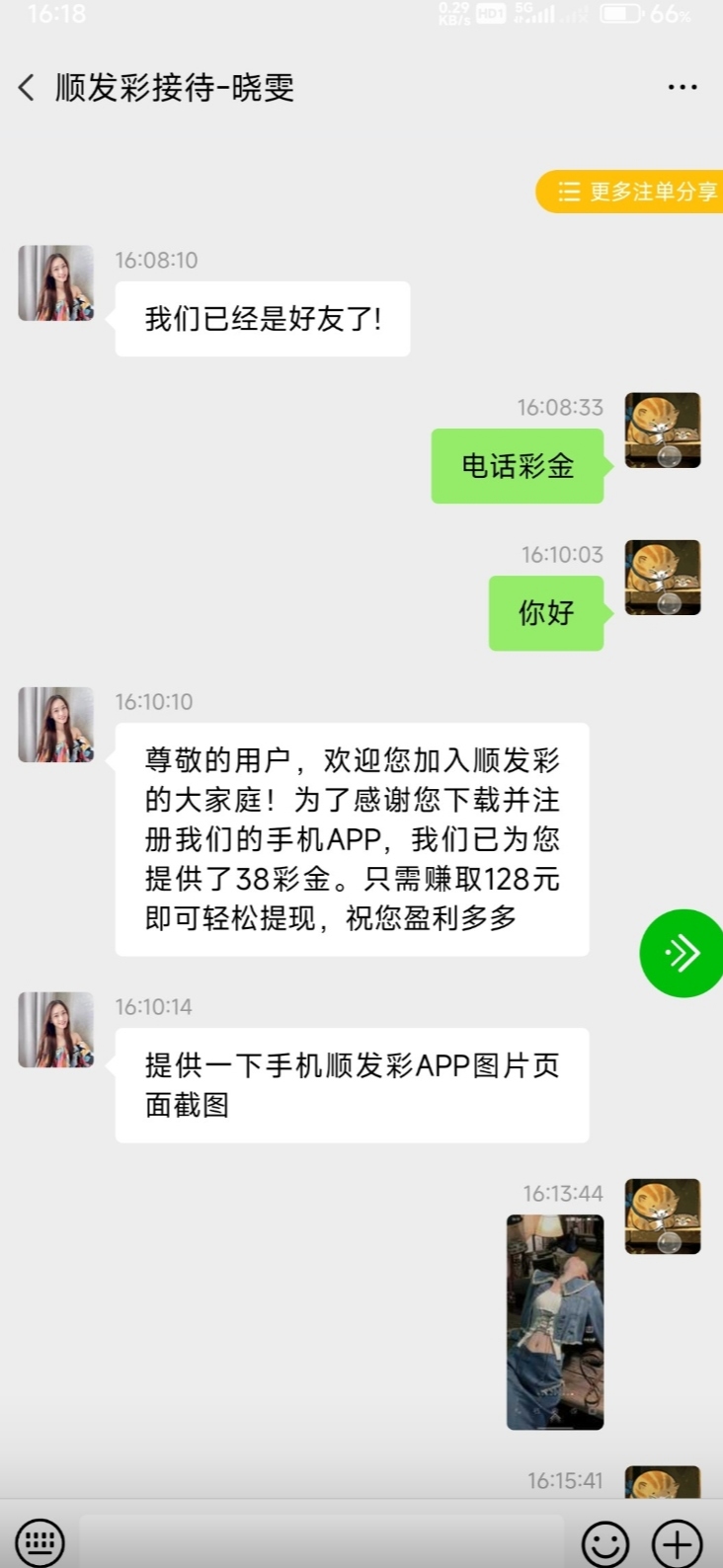This screenshot has height=1568, width=723.
Task: Open the image sent at 16:13:44
Action: coord(555,1322)
